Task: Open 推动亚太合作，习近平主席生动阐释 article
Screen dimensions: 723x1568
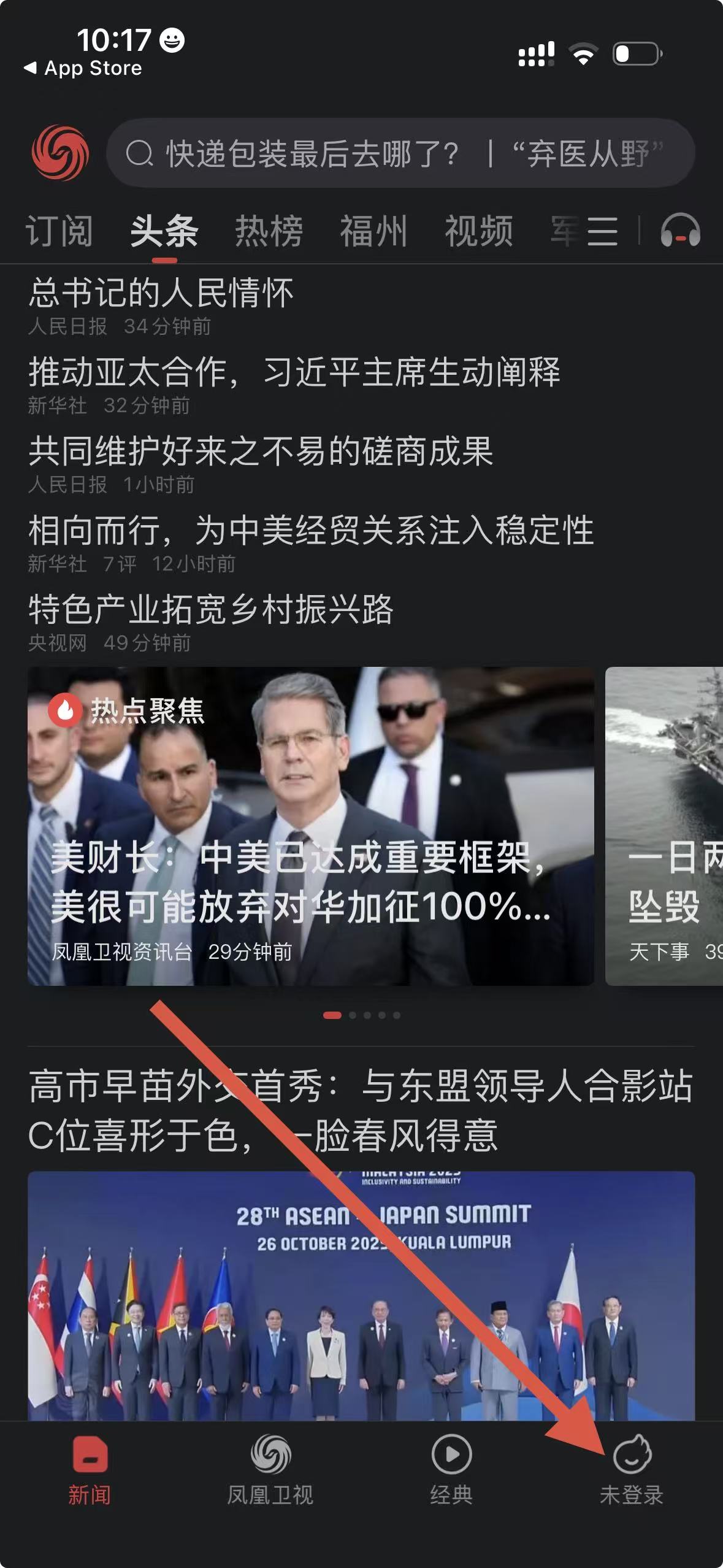Action: 294,372
